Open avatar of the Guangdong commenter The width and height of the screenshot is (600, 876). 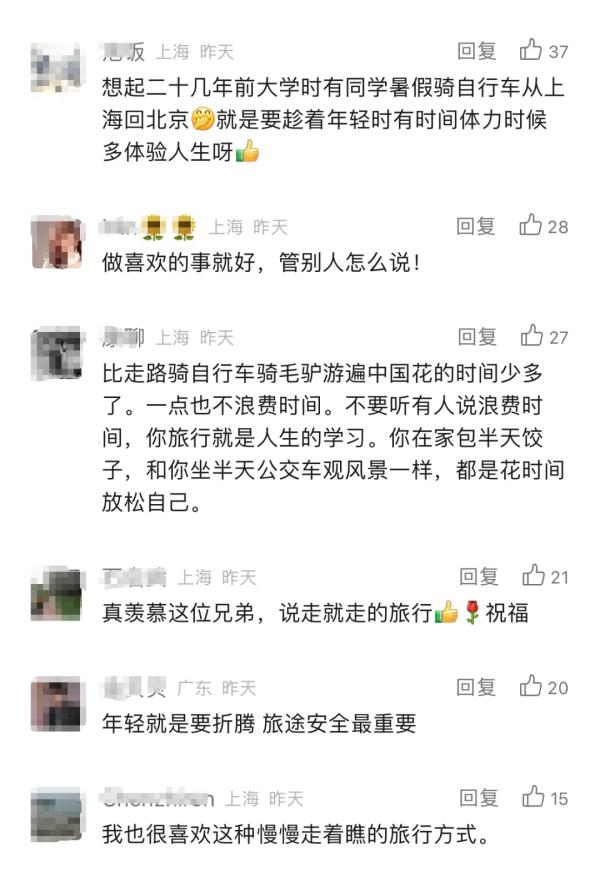[56, 704]
